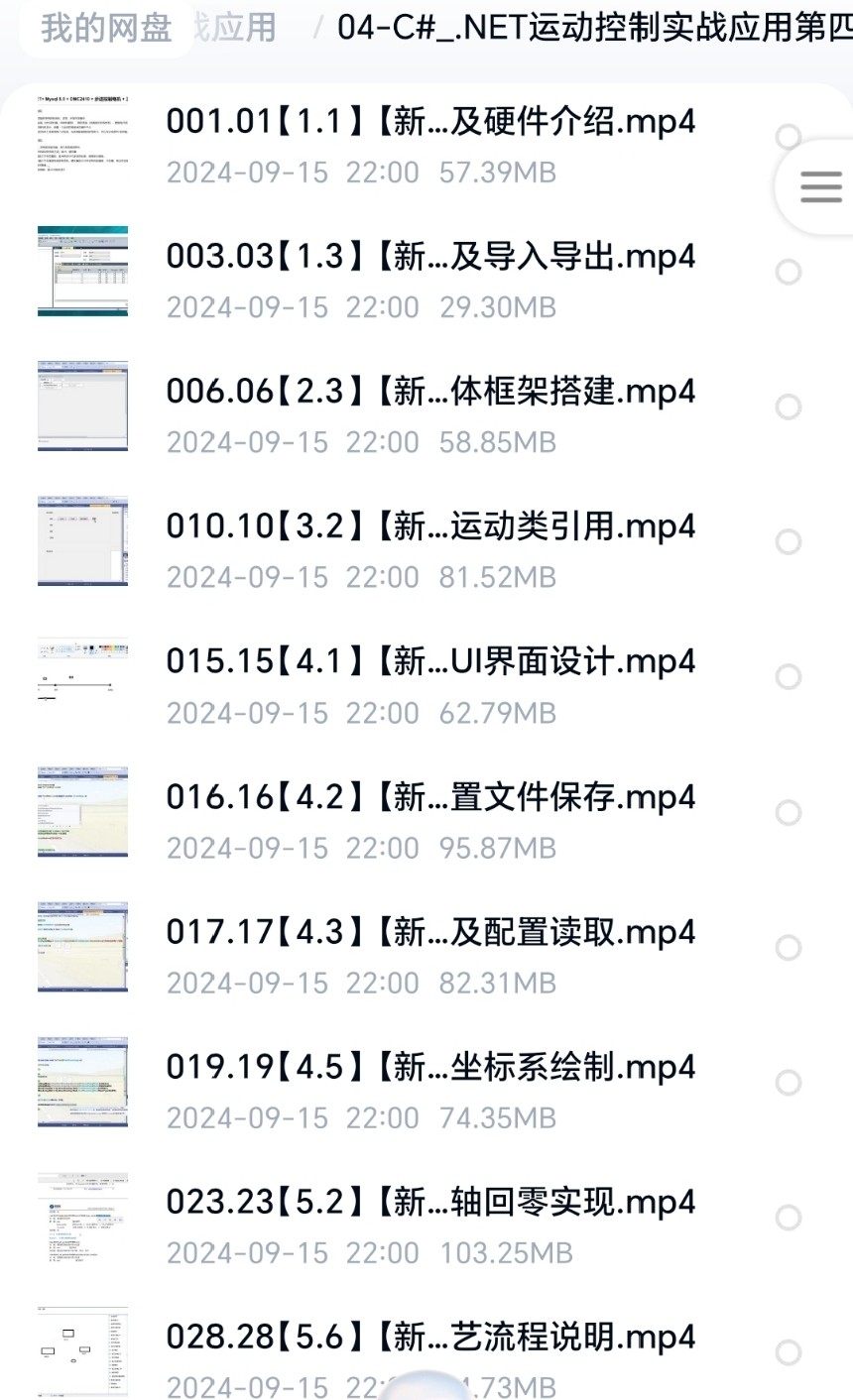The width and height of the screenshot is (853, 1400).
Task: Open 015.15【4.1】UI界面设计.mp4
Action: (430, 661)
